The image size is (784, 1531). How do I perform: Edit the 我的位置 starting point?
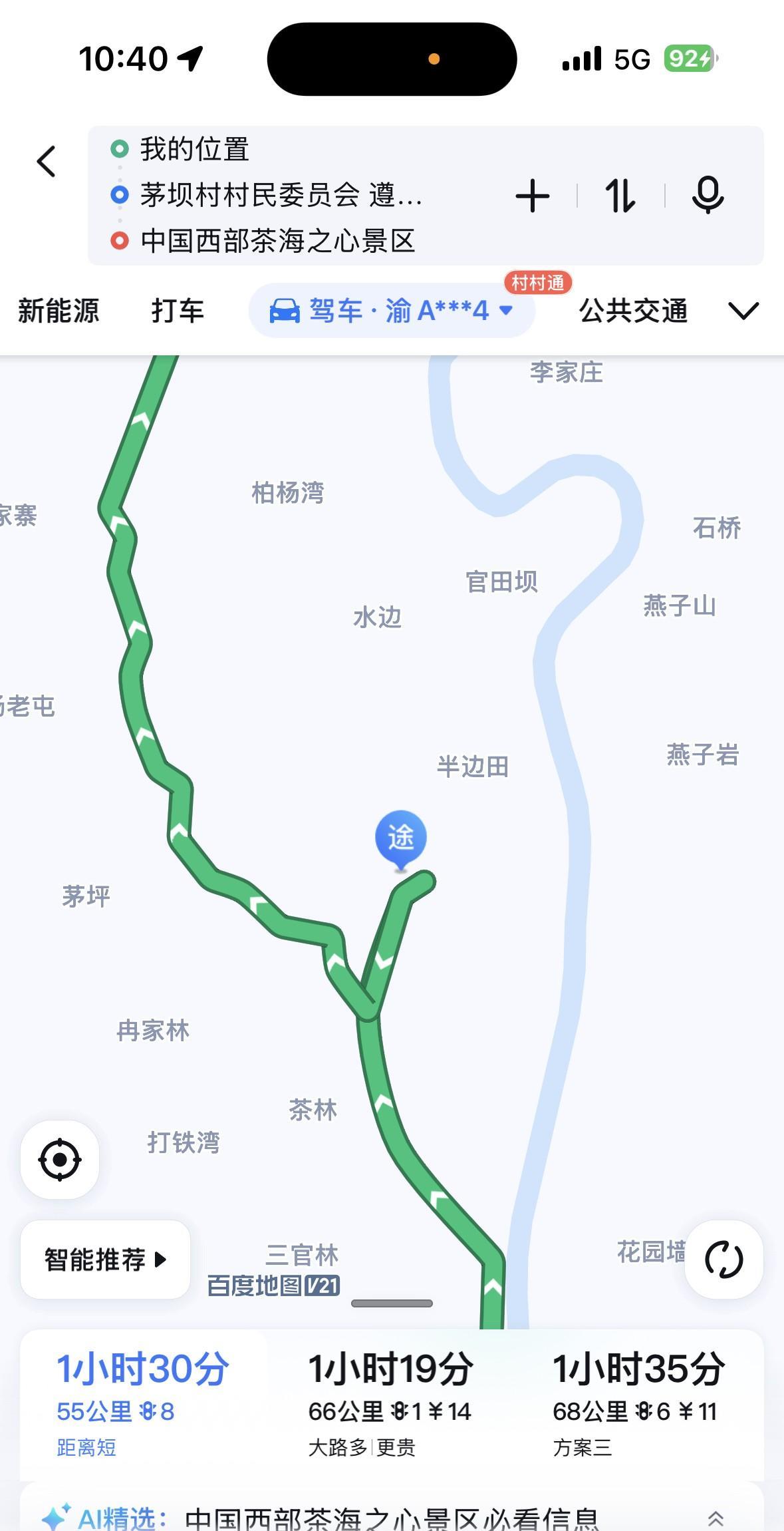click(194, 149)
